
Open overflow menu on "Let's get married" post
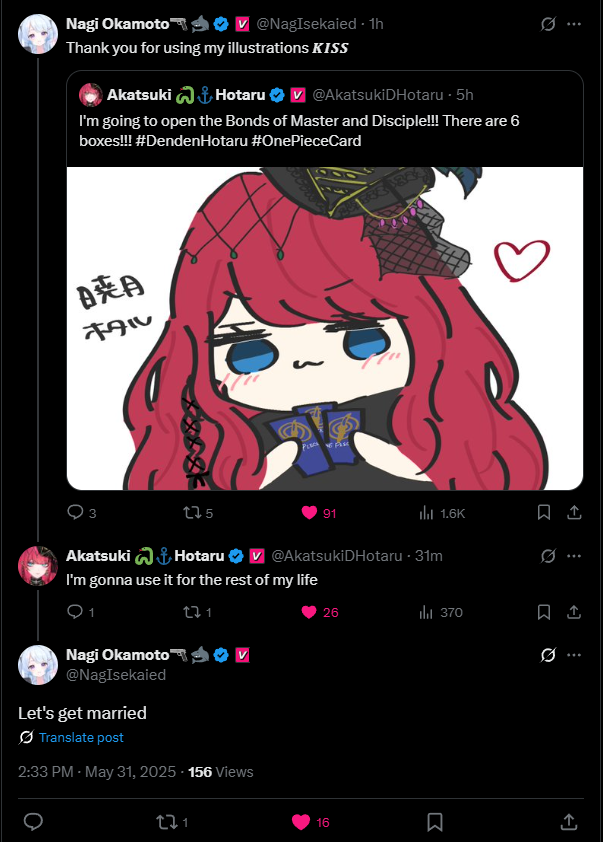574,655
